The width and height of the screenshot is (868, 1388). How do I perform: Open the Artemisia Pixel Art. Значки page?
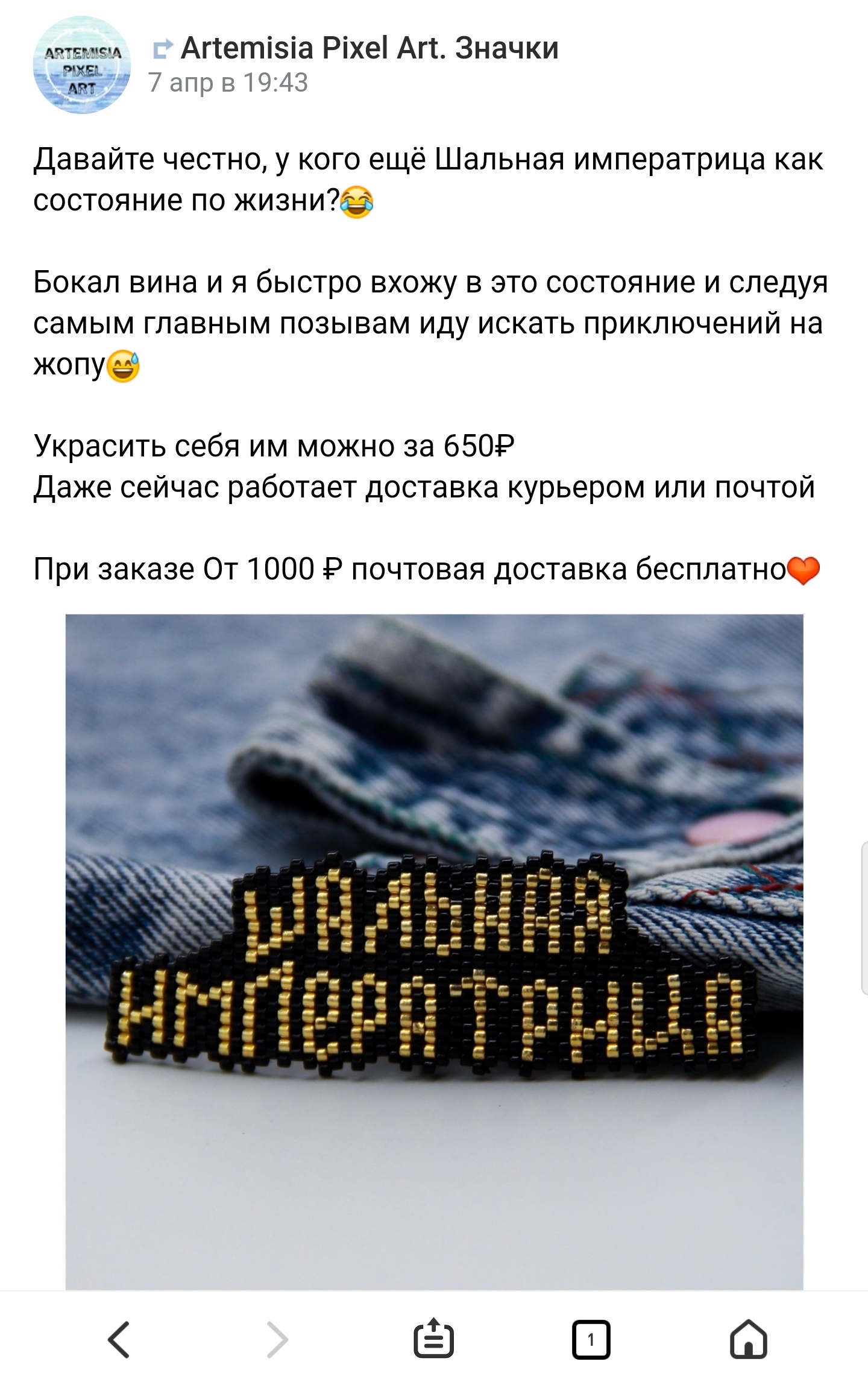pyautogui.click(x=369, y=48)
